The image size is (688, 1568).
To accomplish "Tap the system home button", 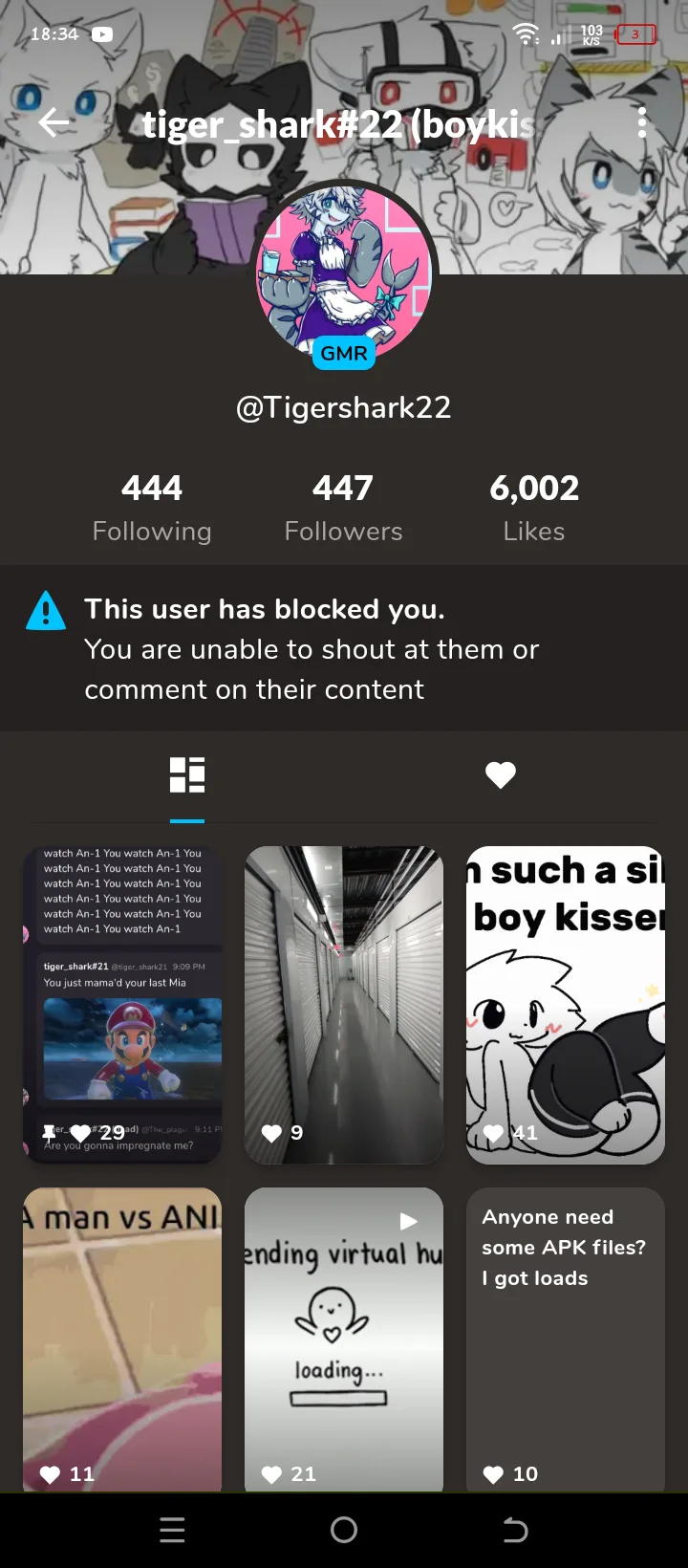I will 344,1531.
